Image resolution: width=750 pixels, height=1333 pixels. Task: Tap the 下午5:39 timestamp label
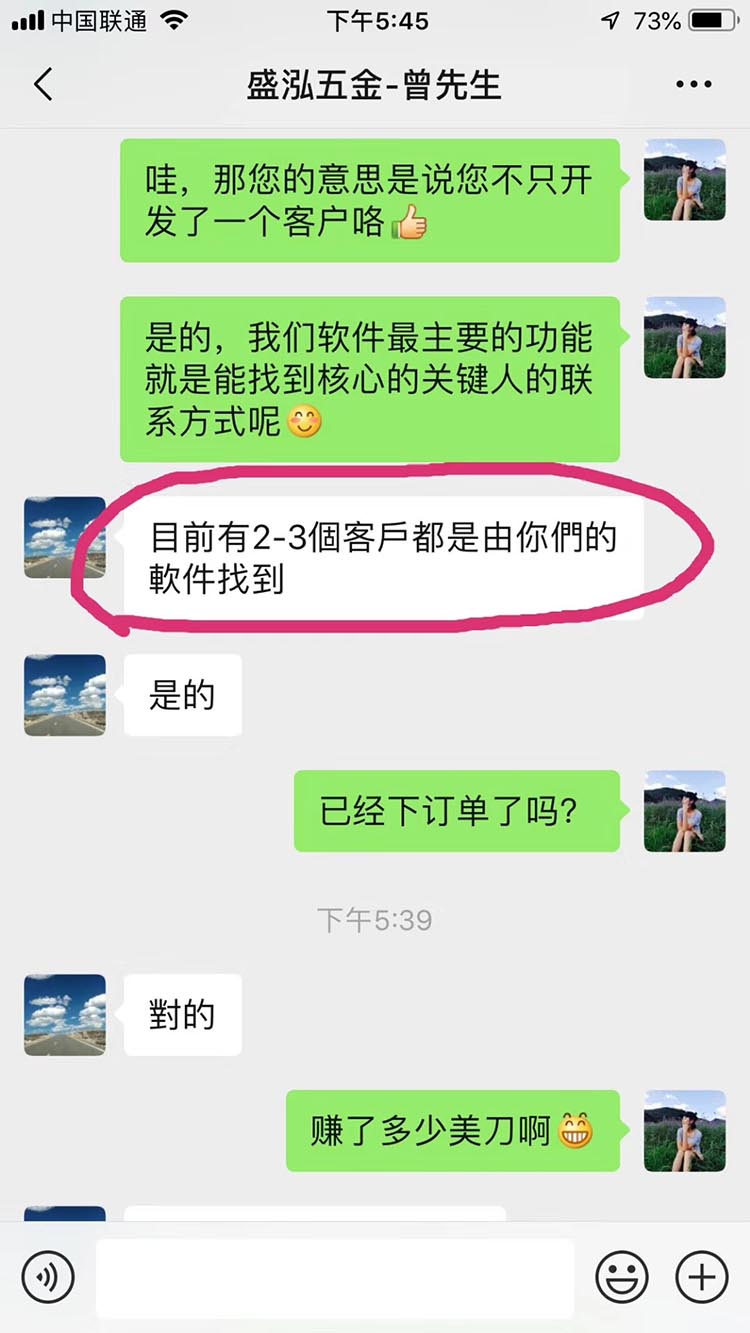pos(375,922)
